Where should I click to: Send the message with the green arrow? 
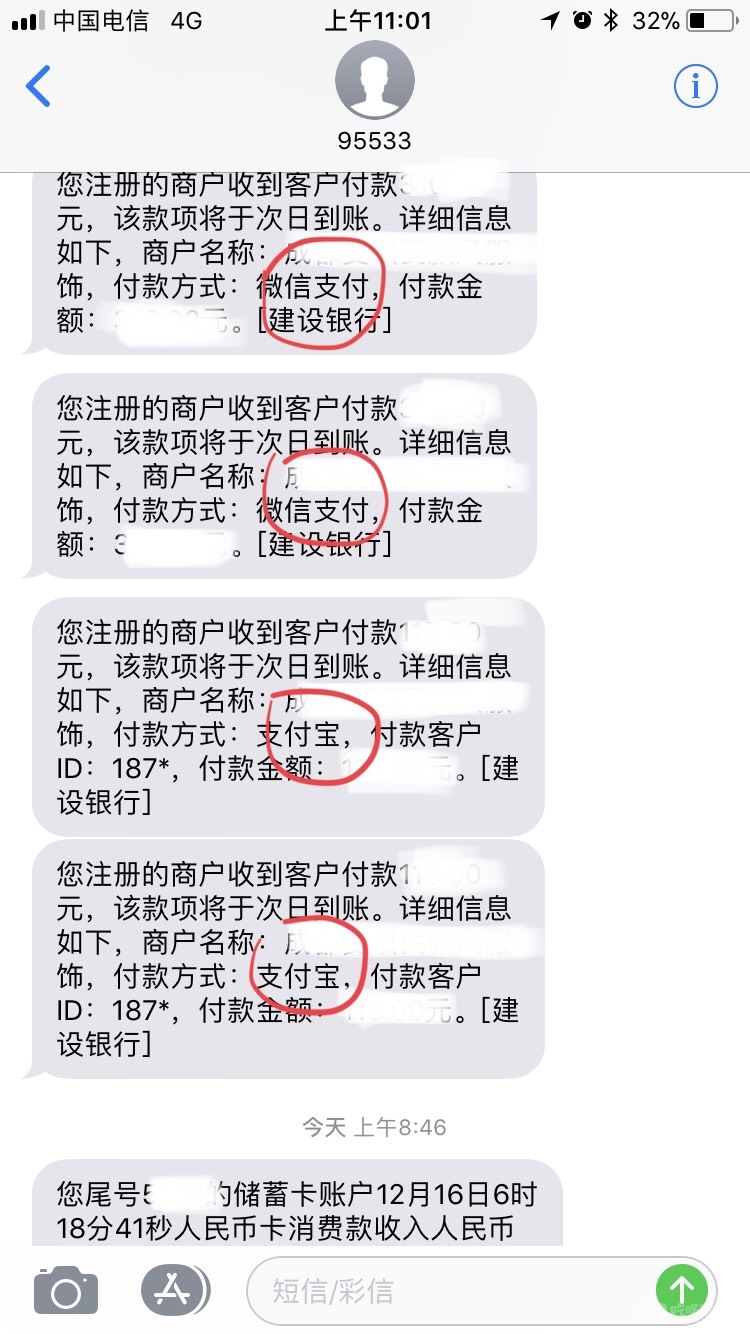[682, 1290]
